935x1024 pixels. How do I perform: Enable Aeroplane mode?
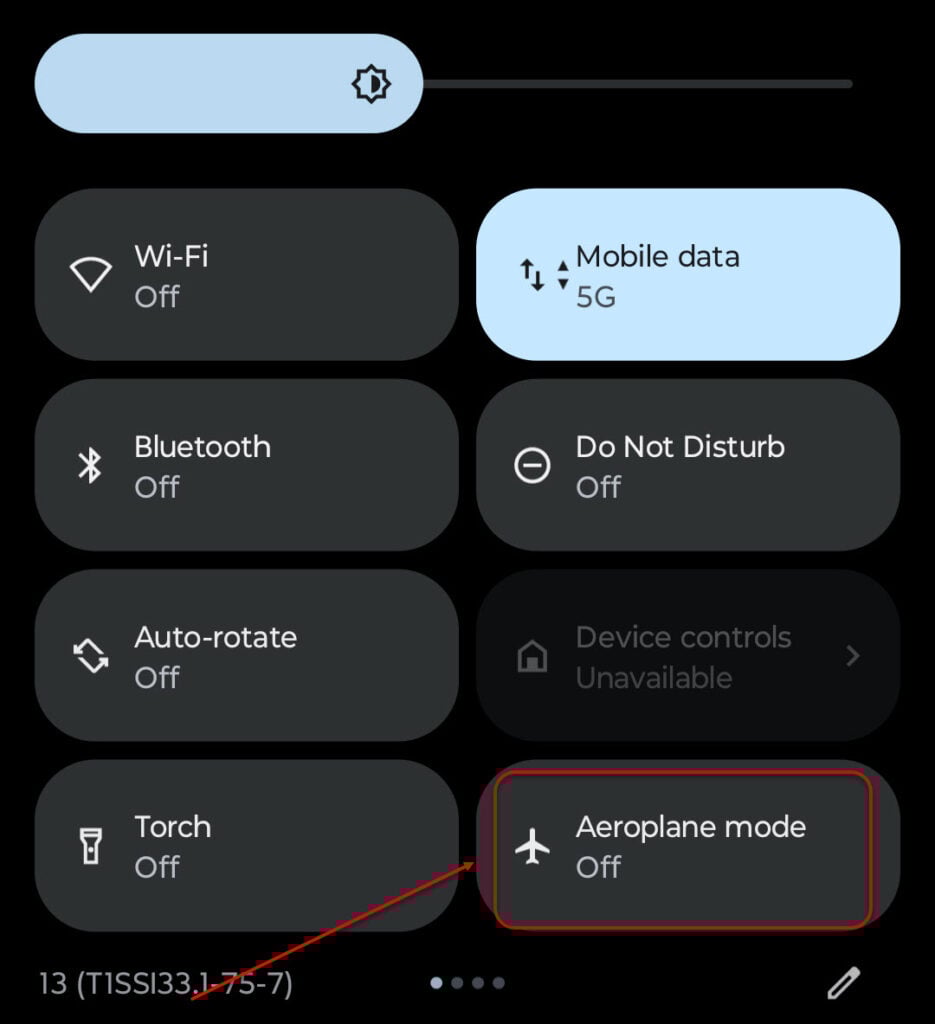click(x=687, y=846)
